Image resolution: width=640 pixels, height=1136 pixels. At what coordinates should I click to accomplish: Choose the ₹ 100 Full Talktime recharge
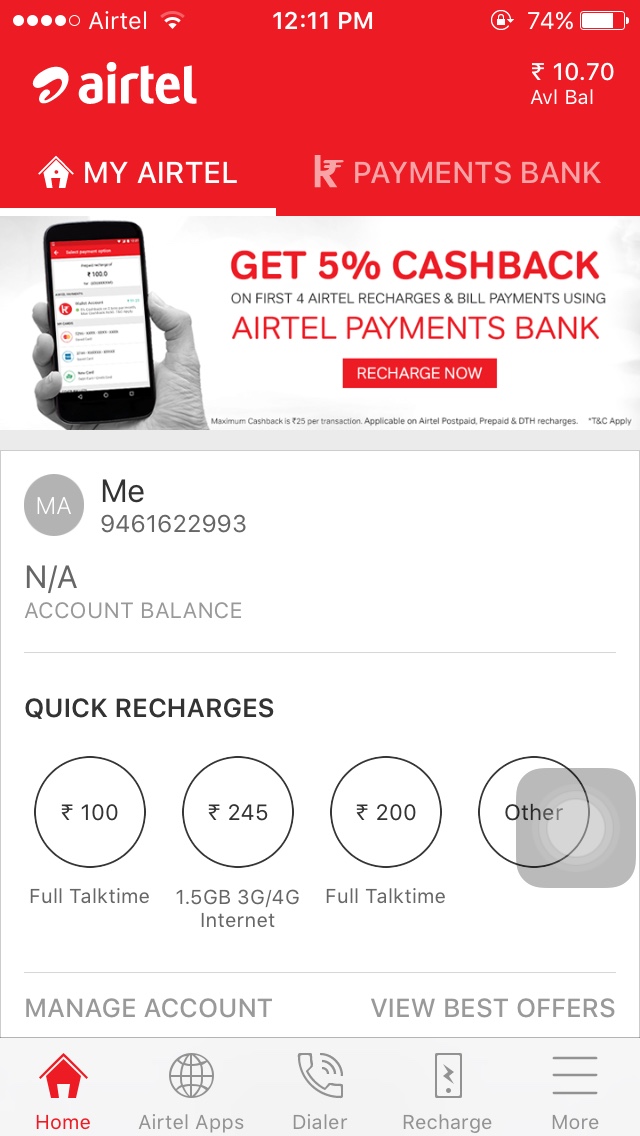point(90,812)
